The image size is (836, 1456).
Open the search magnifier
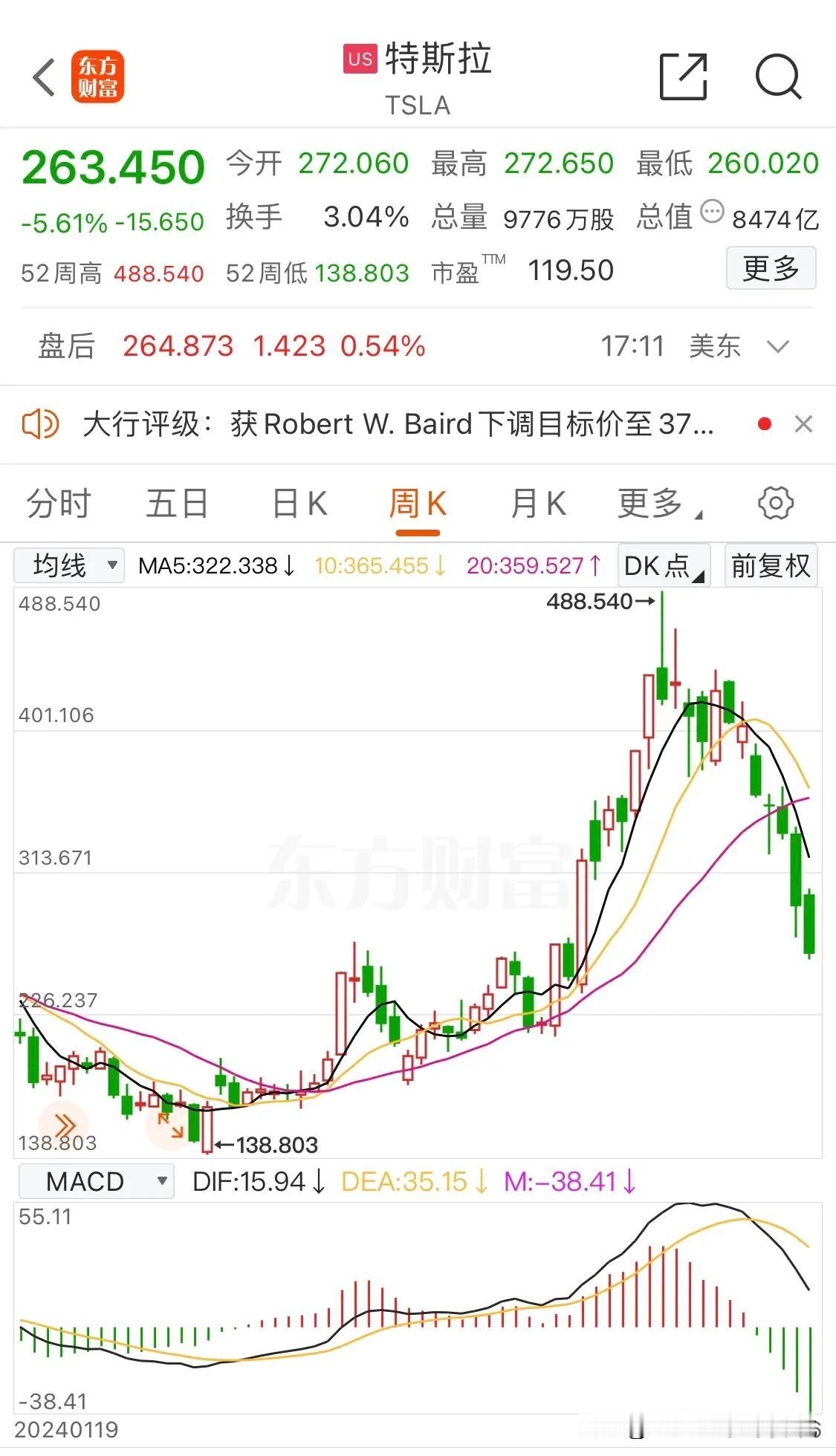pyautogui.click(x=778, y=77)
